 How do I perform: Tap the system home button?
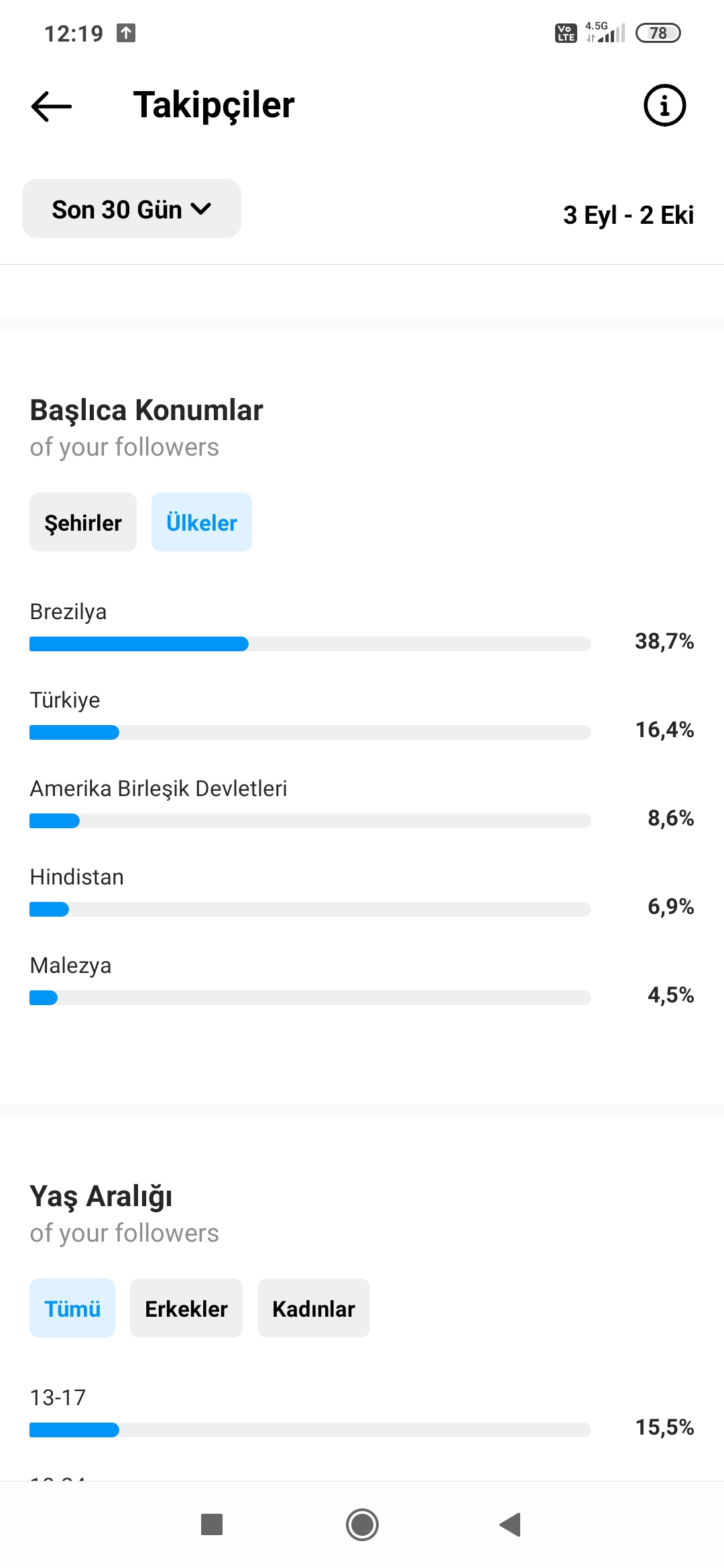coord(362,1524)
